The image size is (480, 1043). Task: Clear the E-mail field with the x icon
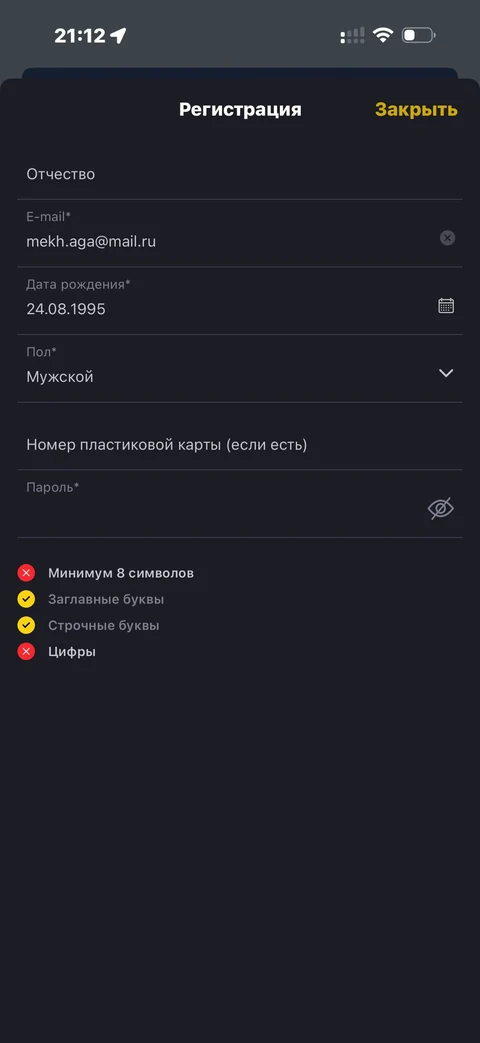[x=447, y=238]
